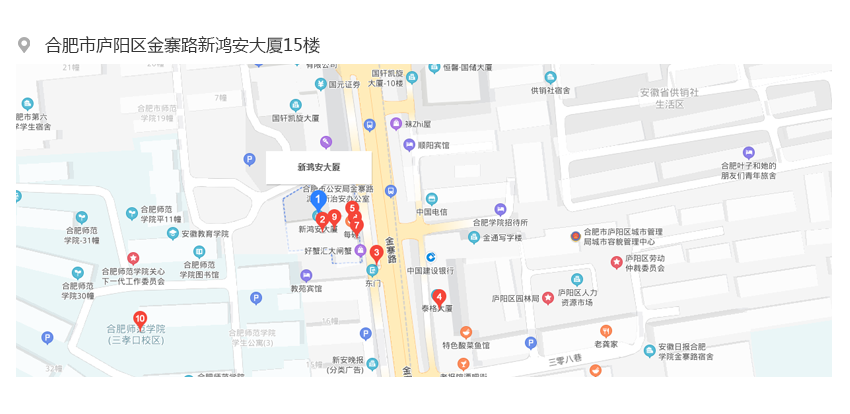850x414 pixels.
Task: Select red map marker number 2
Action: coord(321,220)
